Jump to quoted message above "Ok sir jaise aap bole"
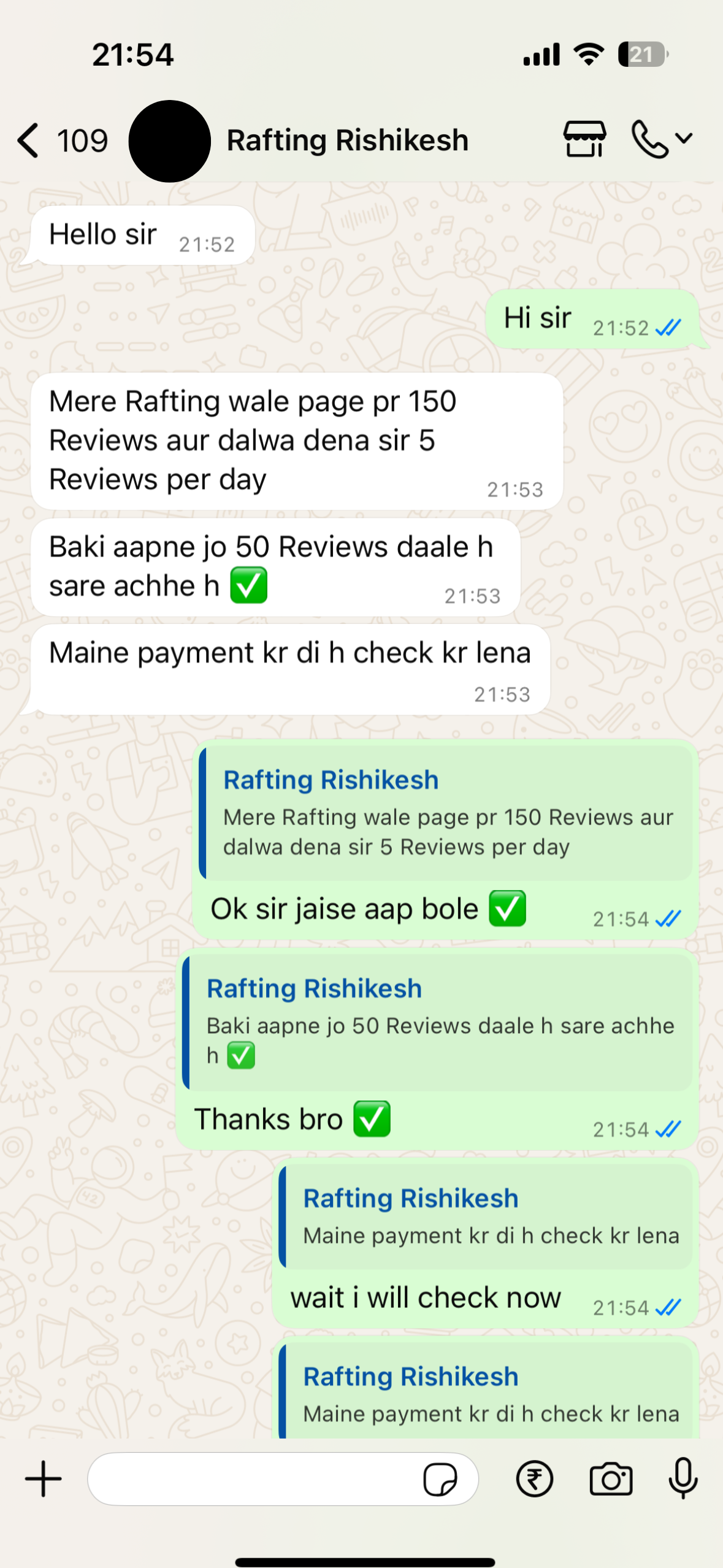Viewport: 723px width, 1568px height. click(x=446, y=813)
